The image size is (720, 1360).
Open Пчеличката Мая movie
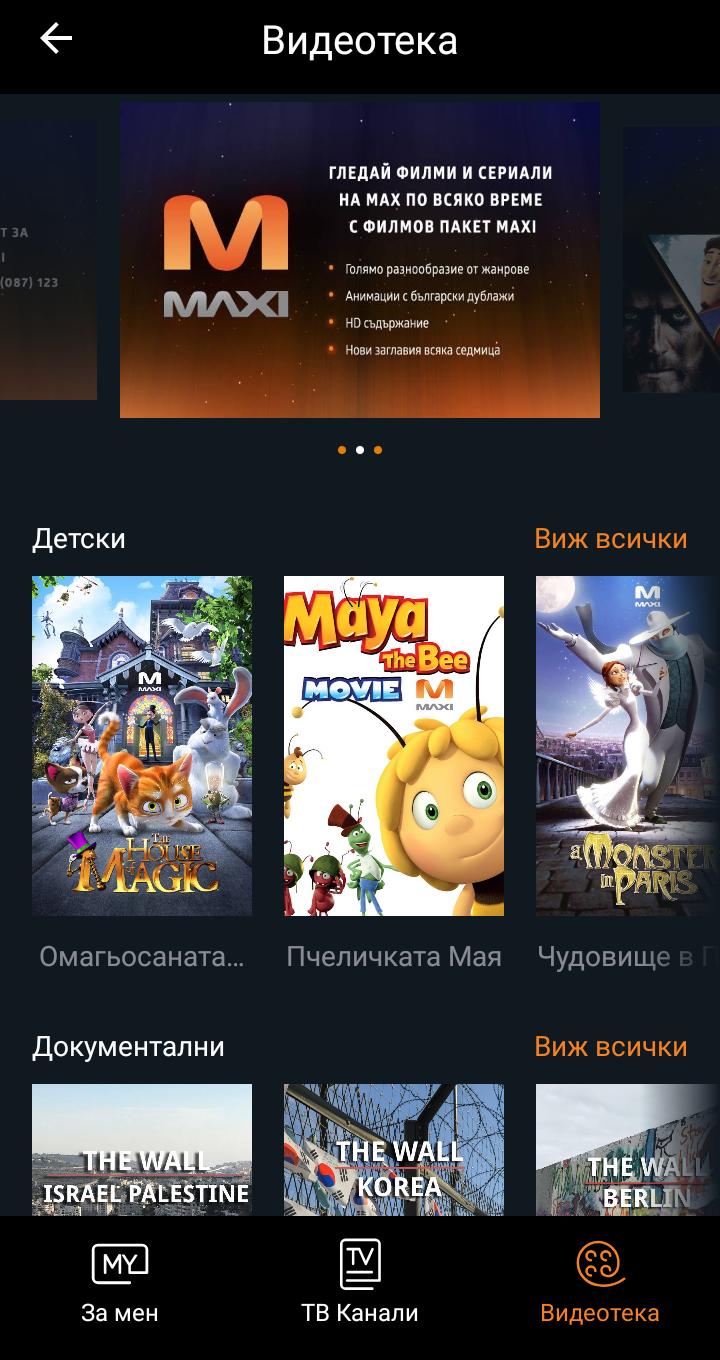[x=394, y=745]
